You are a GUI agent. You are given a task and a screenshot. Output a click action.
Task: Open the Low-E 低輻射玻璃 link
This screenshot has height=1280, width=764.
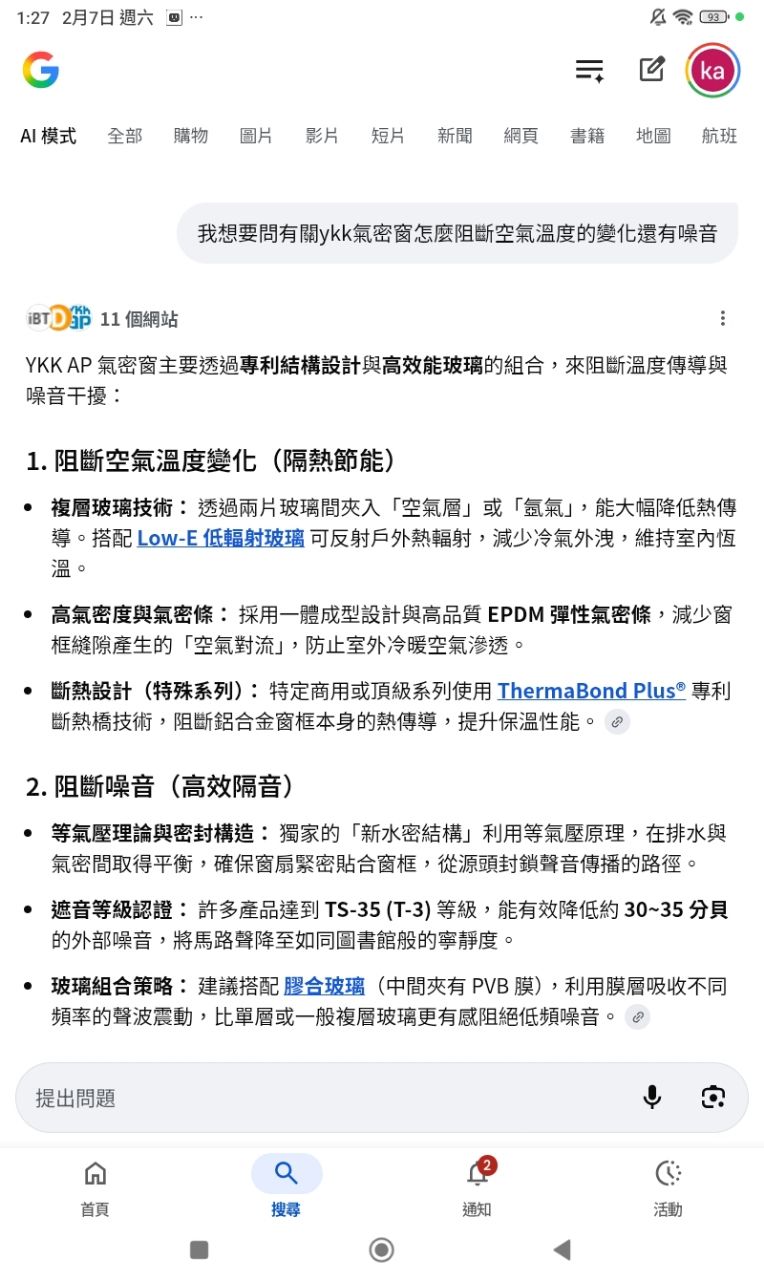pos(220,538)
